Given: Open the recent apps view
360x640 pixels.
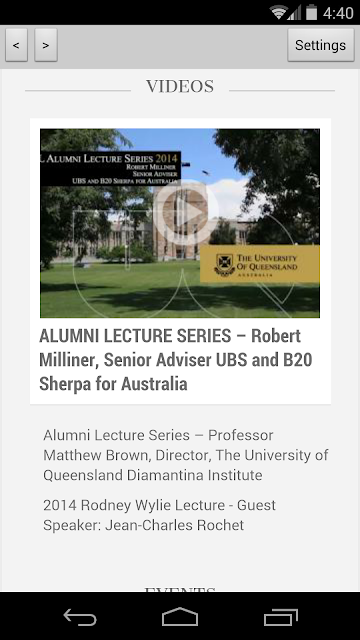Looking at the screenshot, I should click(280, 617).
